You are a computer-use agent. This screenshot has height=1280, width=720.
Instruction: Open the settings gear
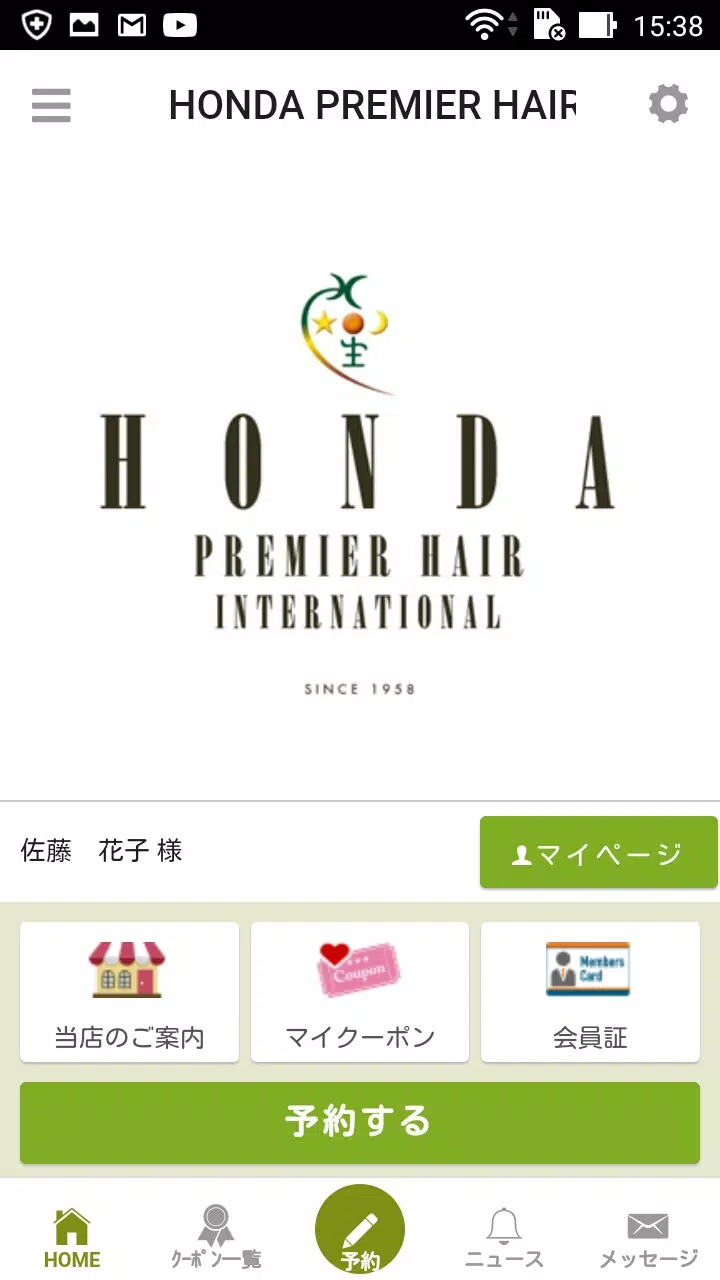coord(668,104)
